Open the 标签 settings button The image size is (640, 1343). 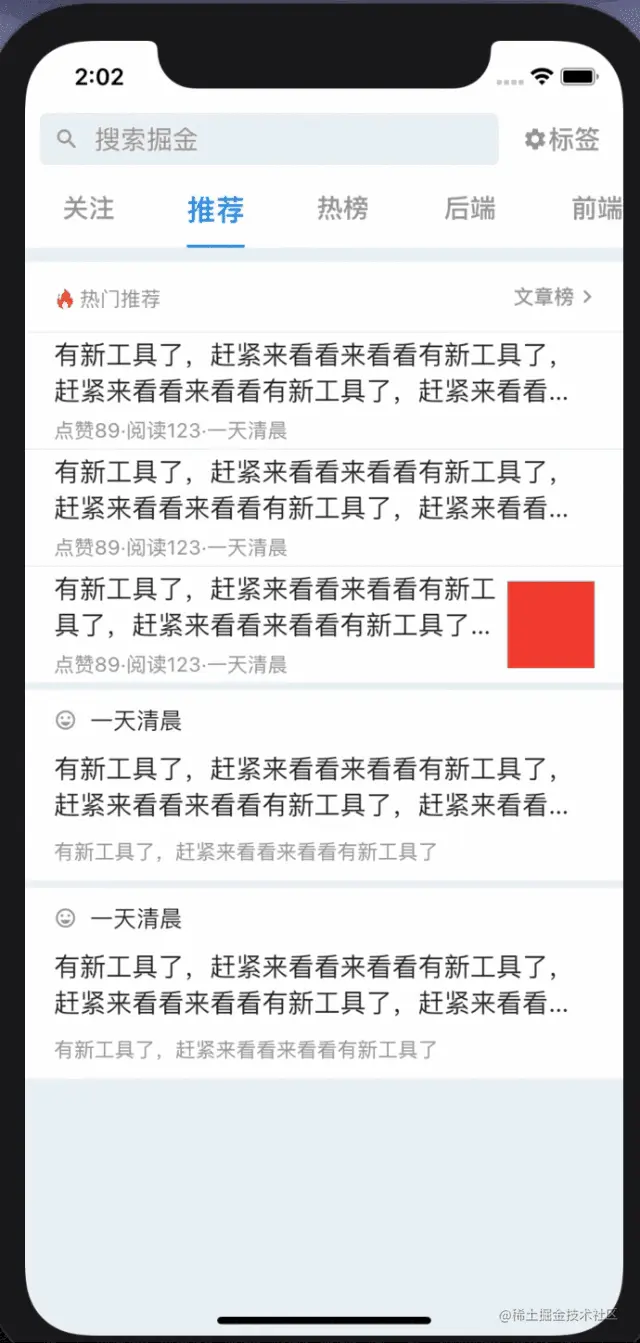(x=562, y=140)
